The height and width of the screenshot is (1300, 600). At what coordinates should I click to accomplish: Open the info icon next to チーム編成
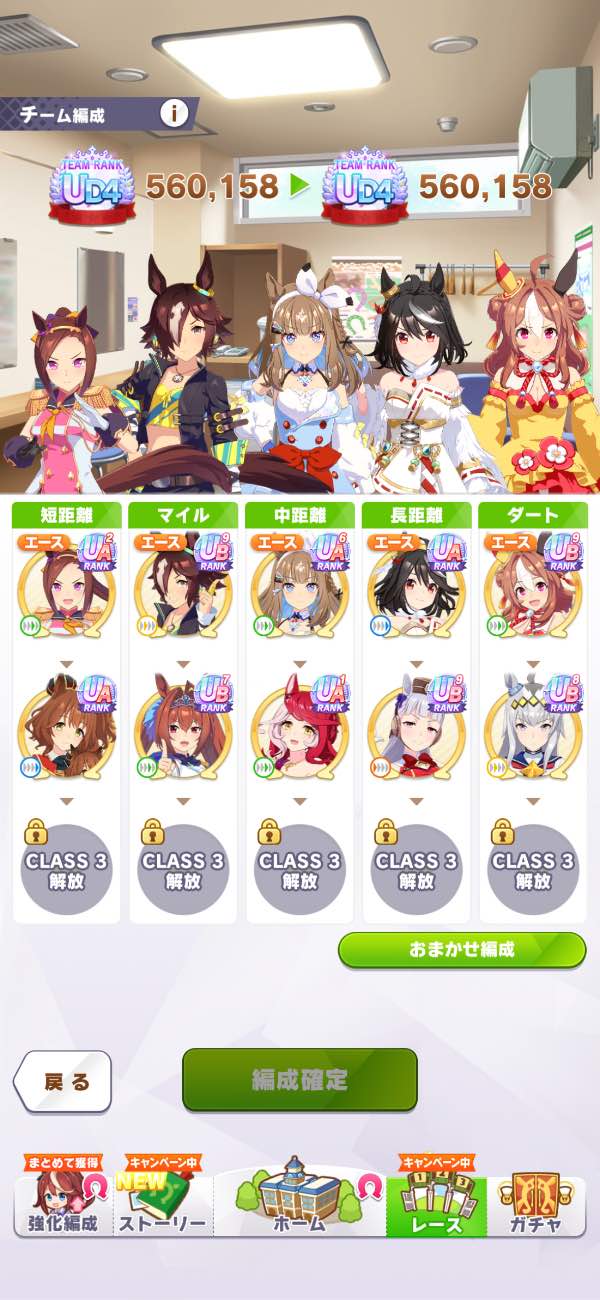point(175,113)
